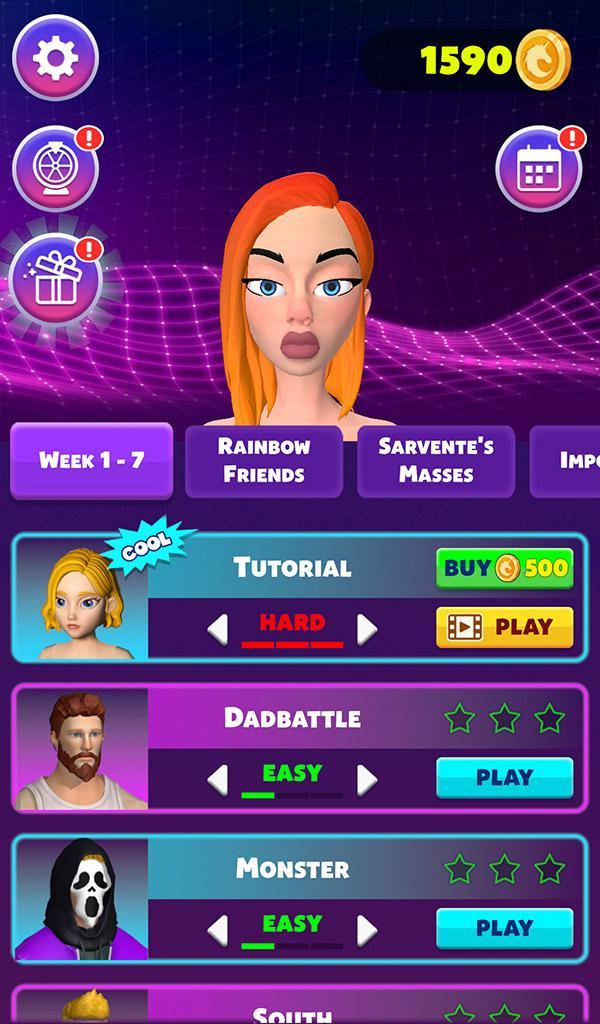Lower the Tutorial difficulty with left arrow
The width and height of the screenshot is (600, 1024).
point(217,629)
